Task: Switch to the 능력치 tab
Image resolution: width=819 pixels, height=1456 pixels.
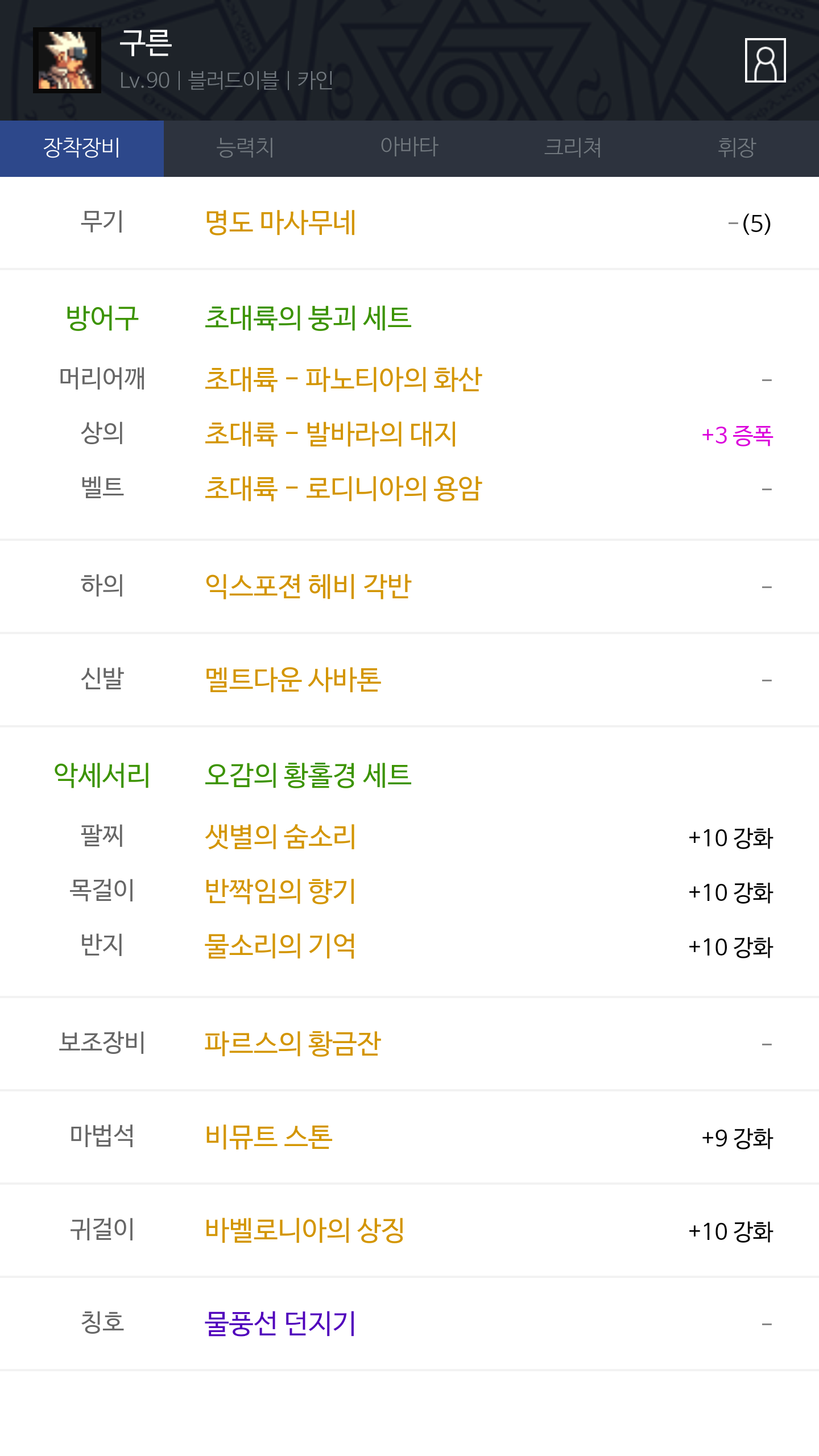Action: click(246, 148)
